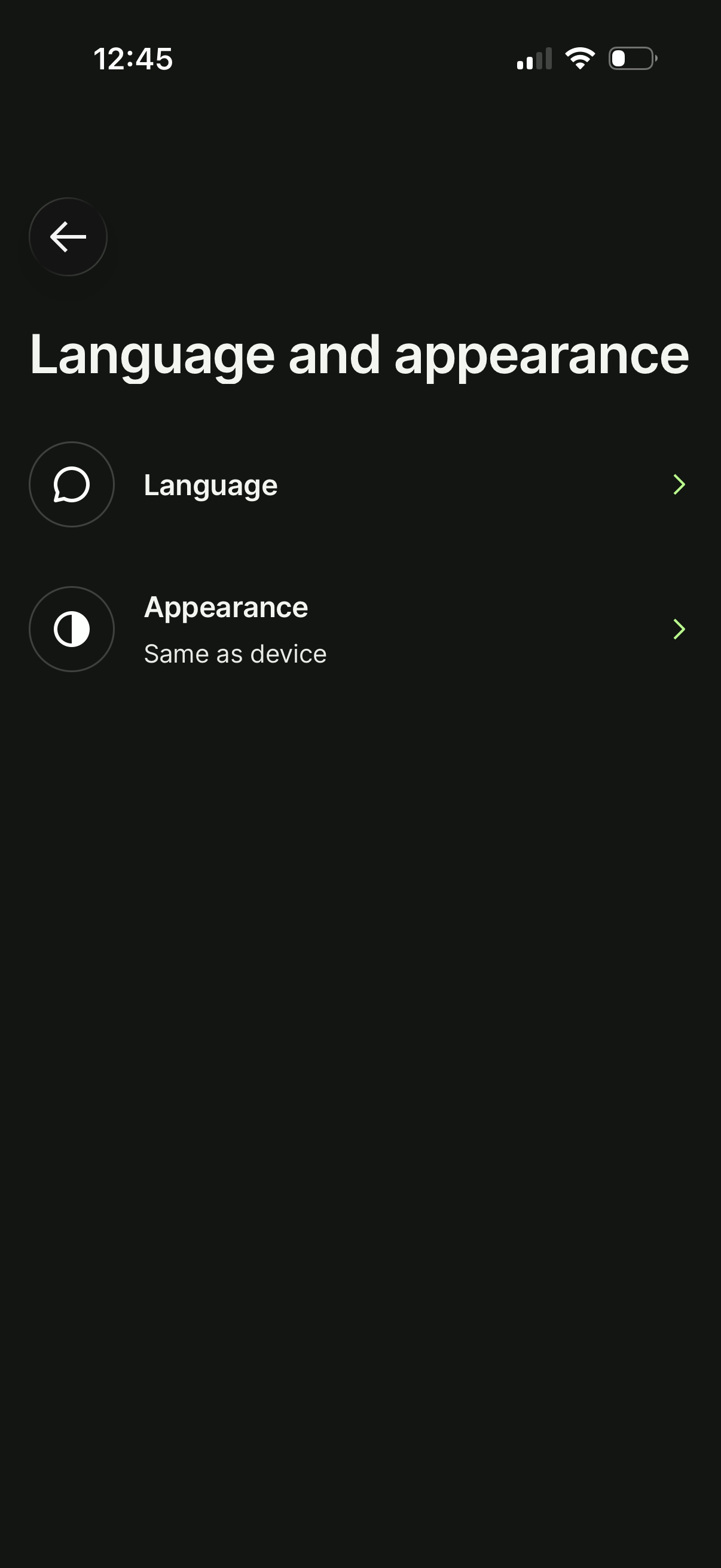The height and width of the screenshot is (1568, 721).
Task: Click the clock showing 12:45
Action: [x=134, y=58]
